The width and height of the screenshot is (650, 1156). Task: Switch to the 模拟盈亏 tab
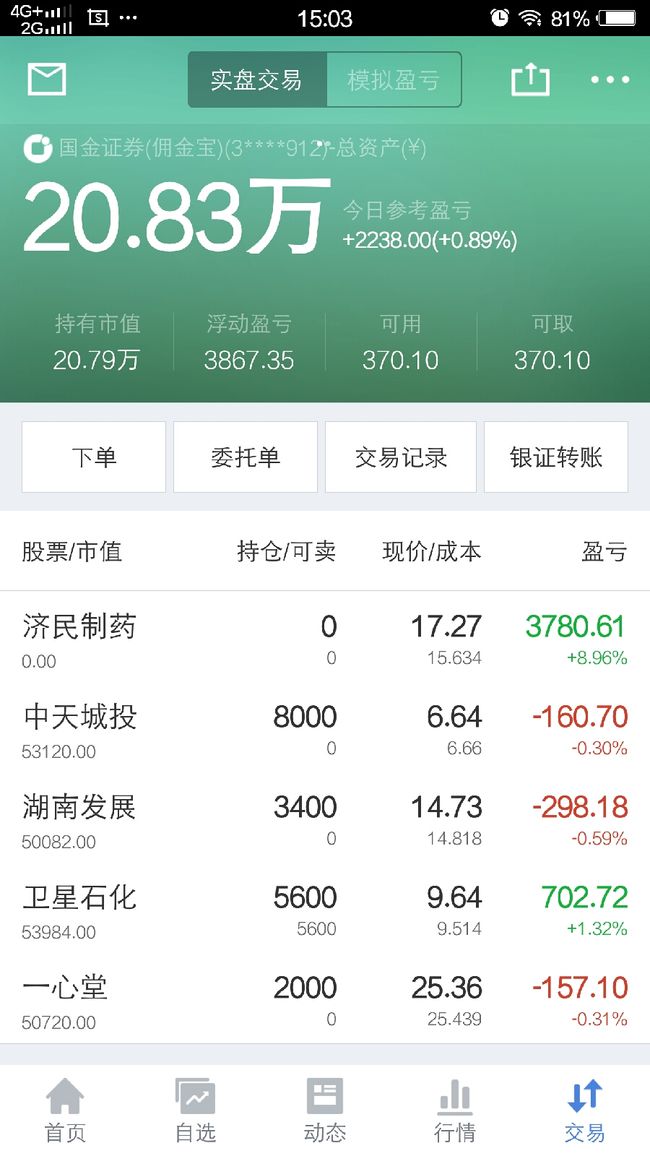point(394,80)
